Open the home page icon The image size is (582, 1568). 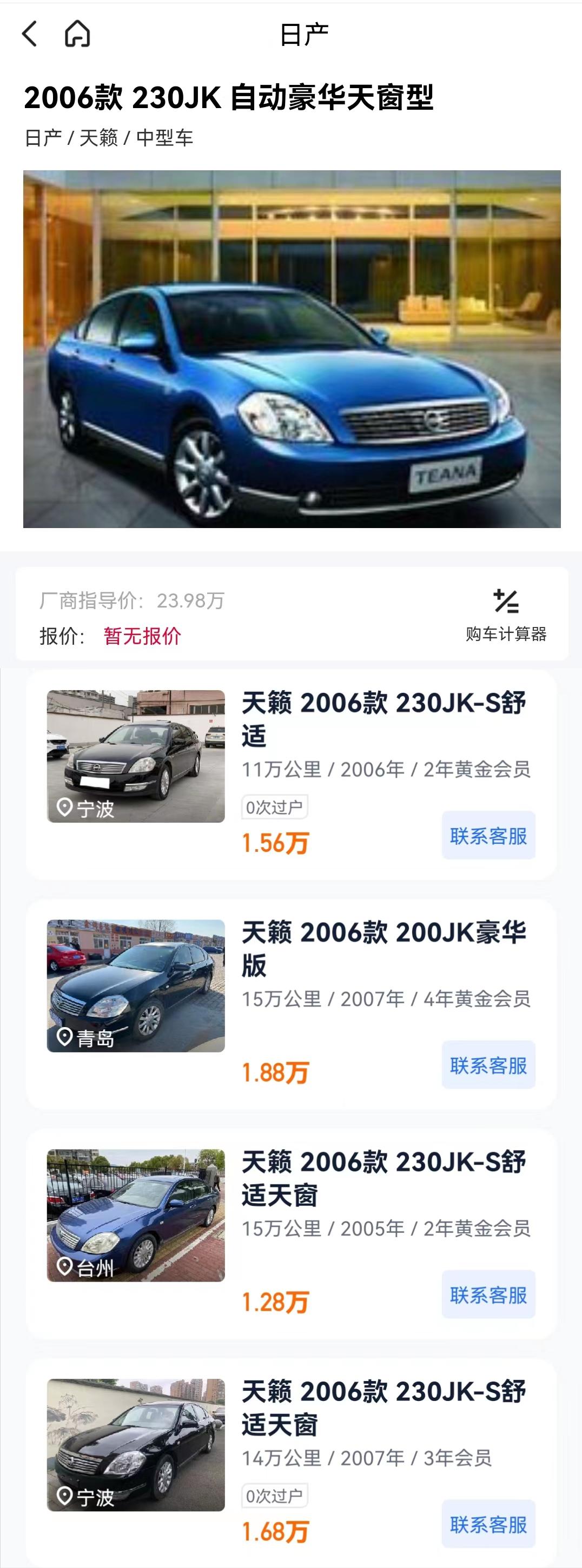76,35
